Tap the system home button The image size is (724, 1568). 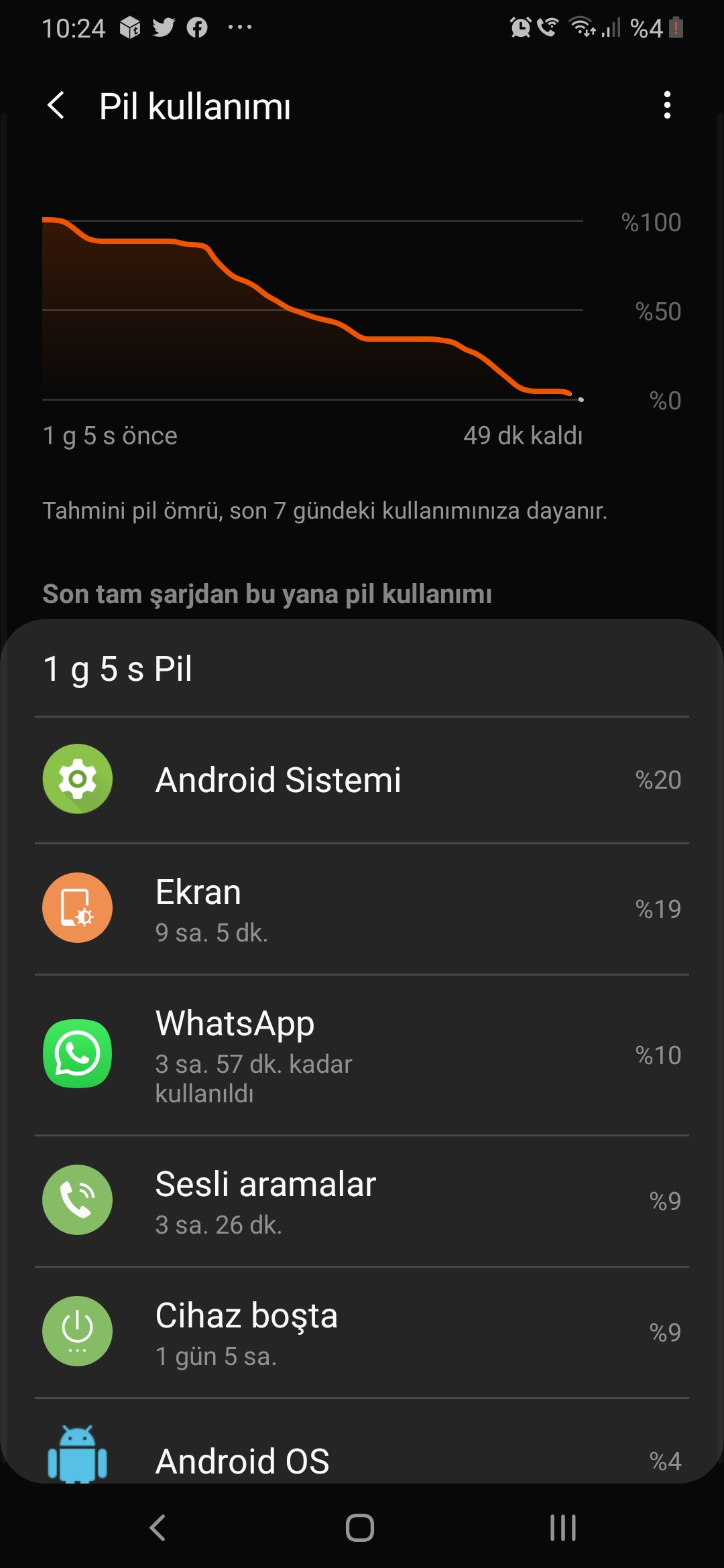(360, 1528)
